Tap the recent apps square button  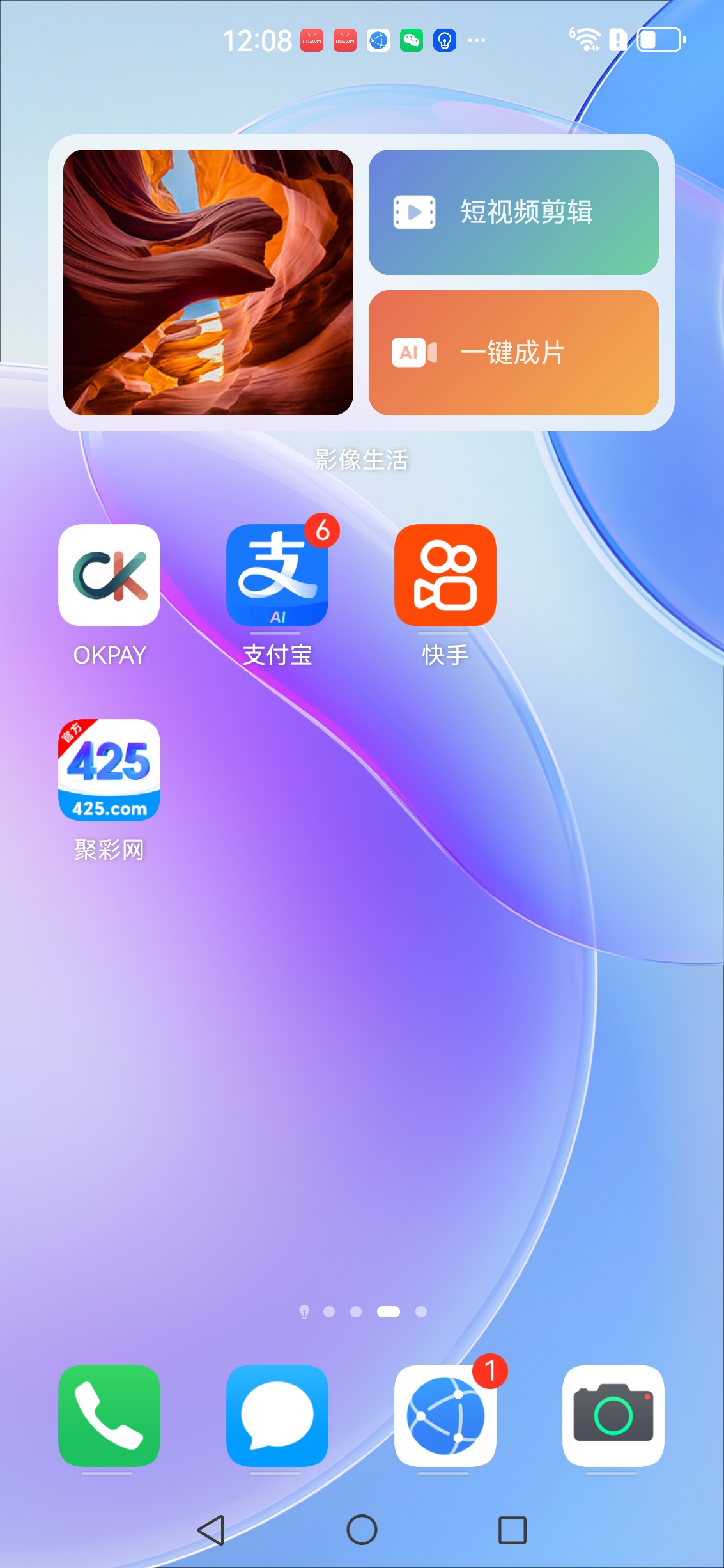point(512,1530)
